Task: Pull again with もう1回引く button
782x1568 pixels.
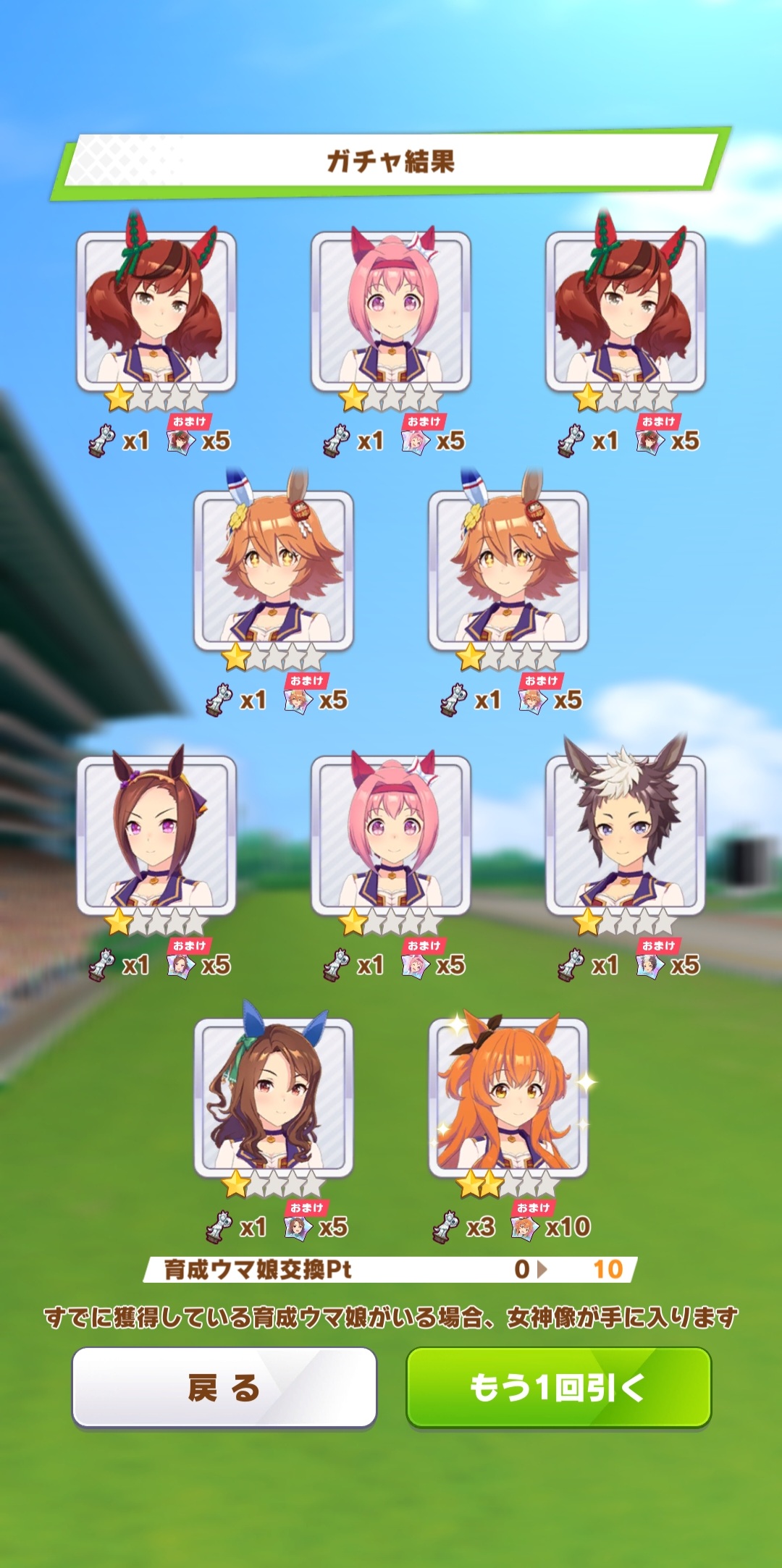Action: click(x=558, y=1387)
